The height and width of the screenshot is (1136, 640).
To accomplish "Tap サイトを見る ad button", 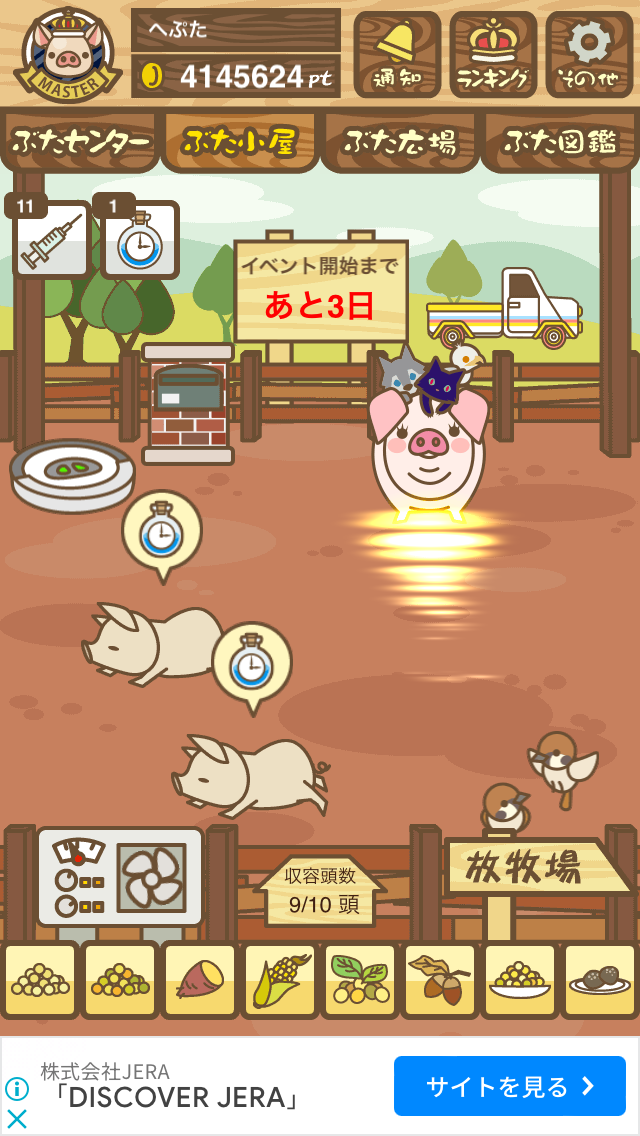I will click(x=510, y=1086).
